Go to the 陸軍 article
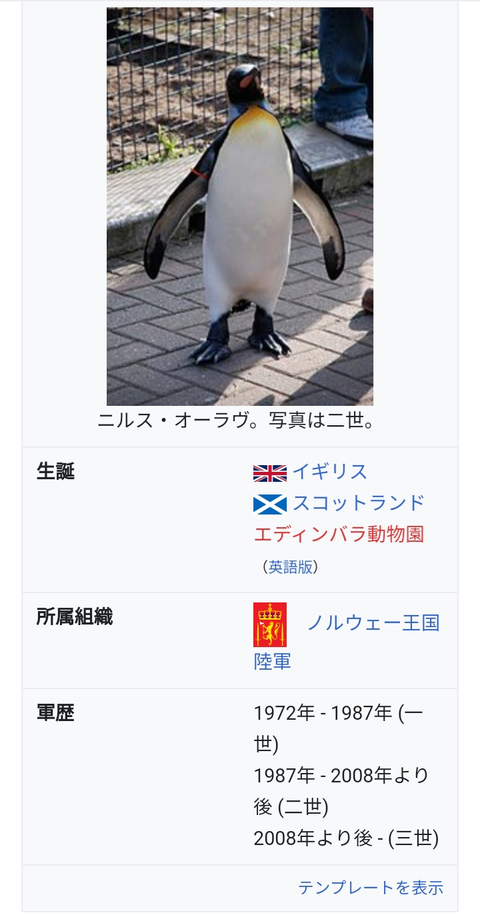 click(x=272, y=661)
